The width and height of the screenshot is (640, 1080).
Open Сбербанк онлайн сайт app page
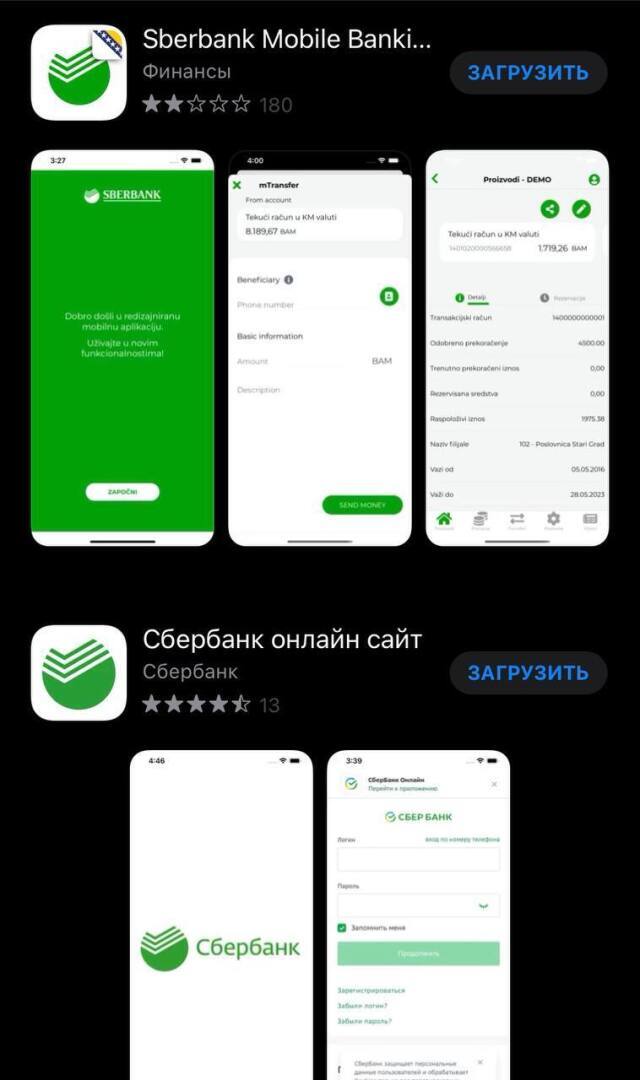pos(282,641)
